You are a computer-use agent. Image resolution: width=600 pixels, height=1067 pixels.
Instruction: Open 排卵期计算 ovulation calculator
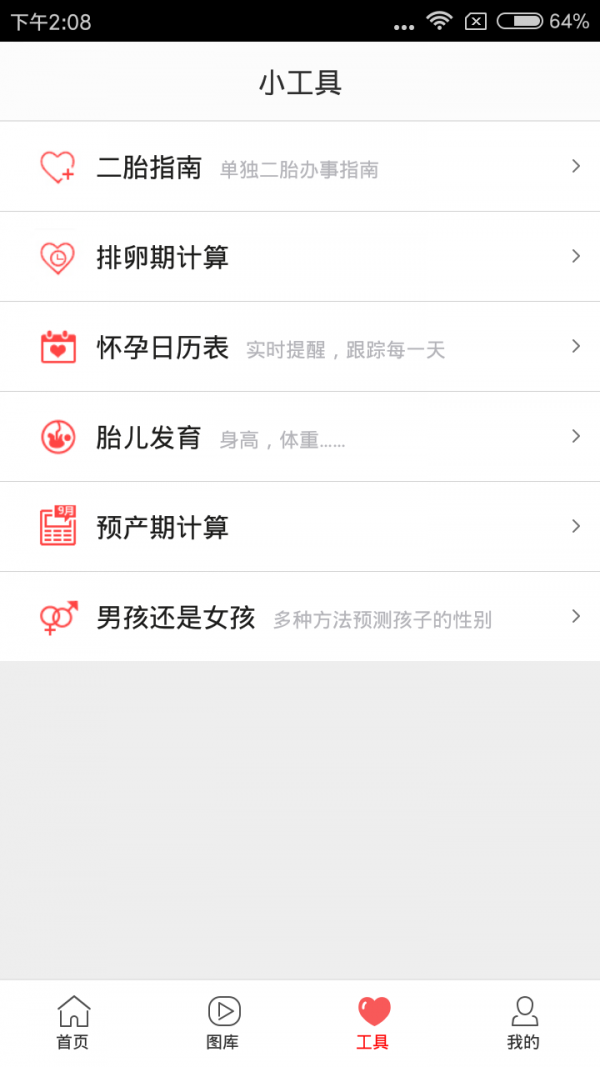point(300,257)
